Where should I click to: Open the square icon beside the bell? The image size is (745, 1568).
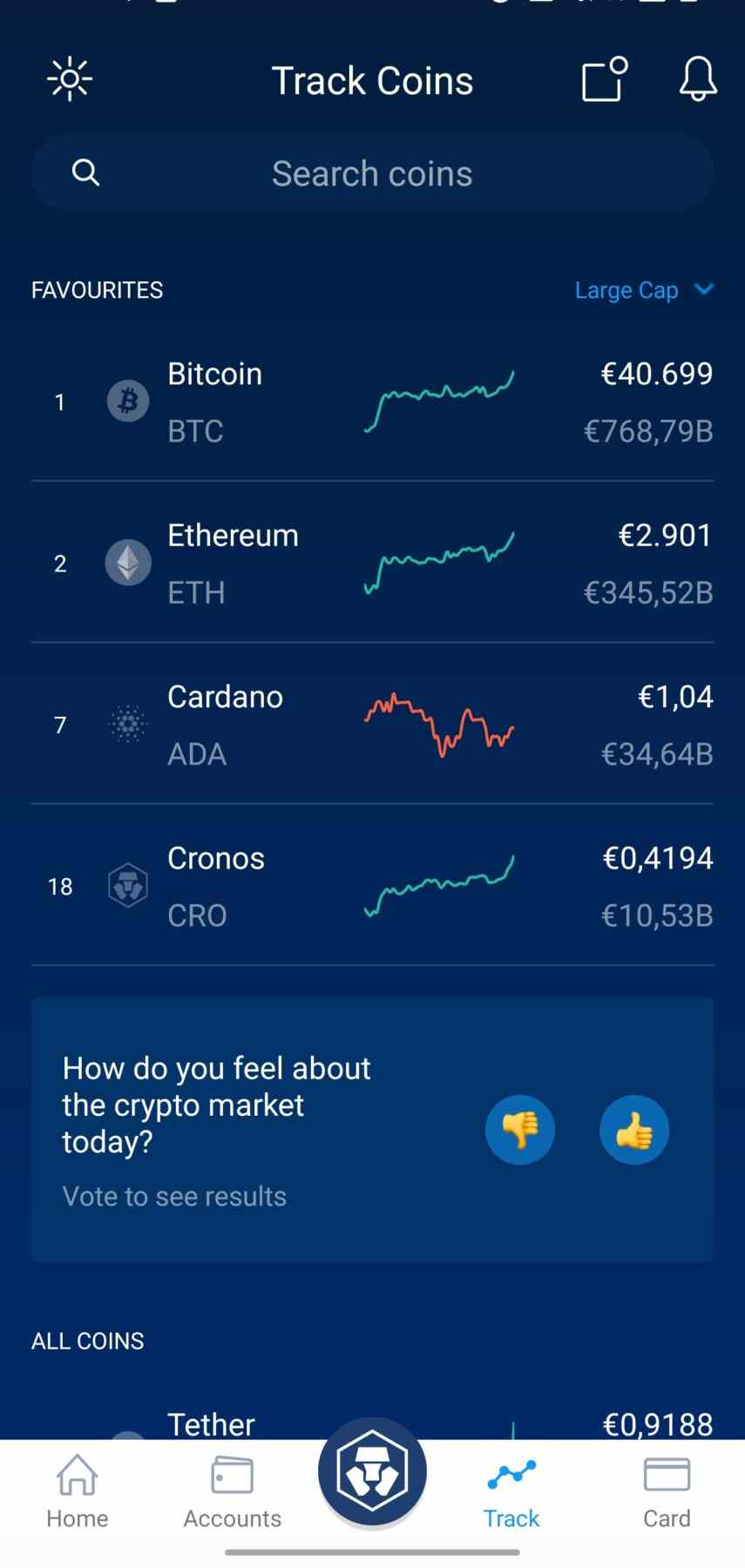click(x=605, y=79)
